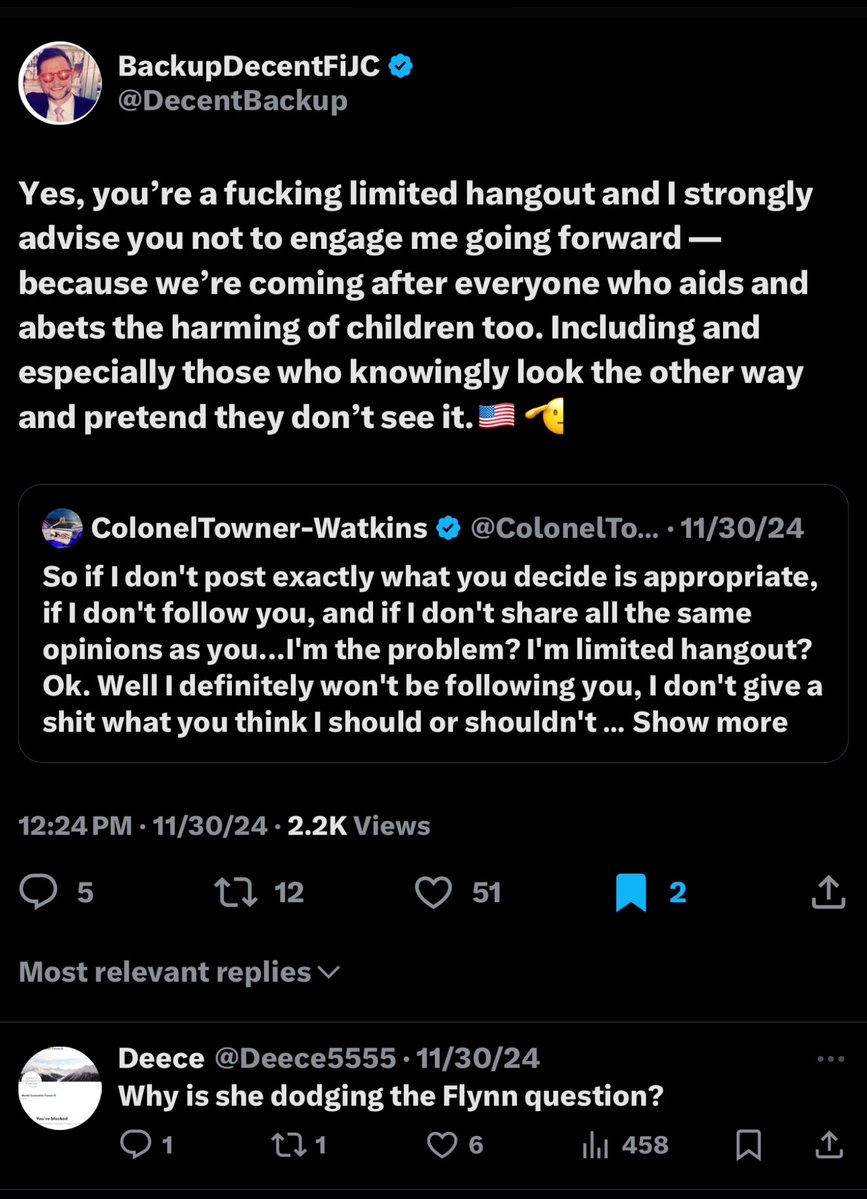Viewport: 867px width, 1199px height.
Task: Expand quoted post with Show more
Action: point(710,722)
